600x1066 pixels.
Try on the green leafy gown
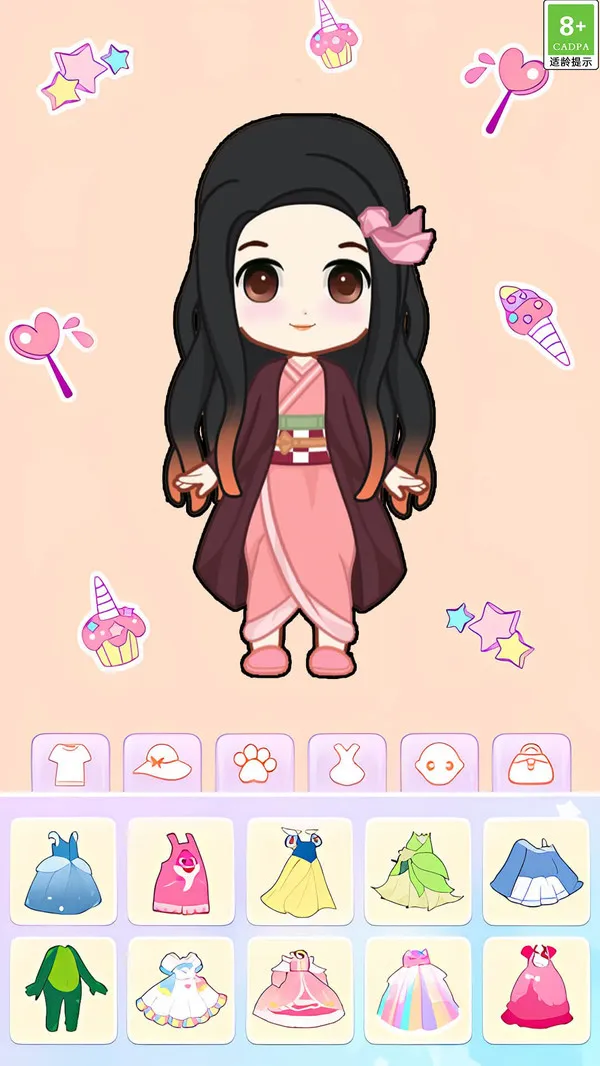417,870
